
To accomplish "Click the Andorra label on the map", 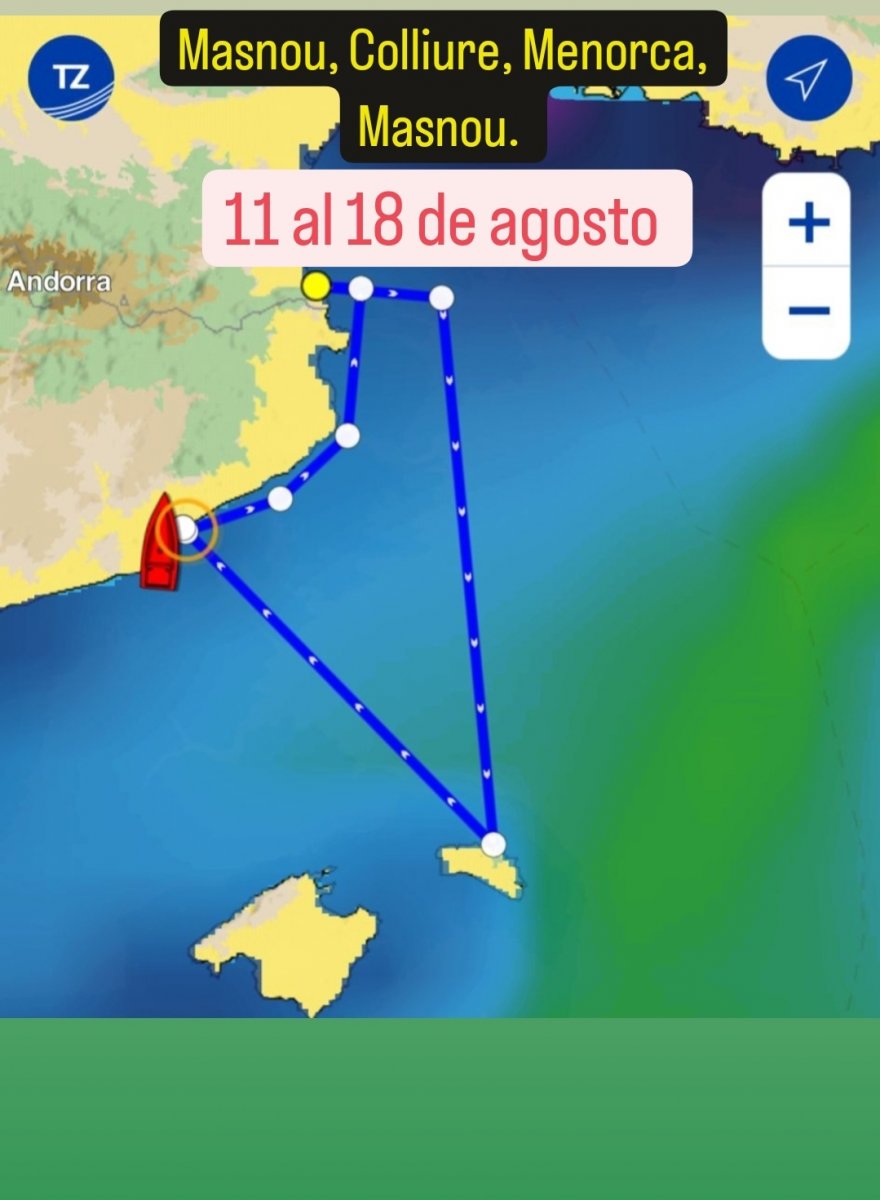I will pyautogui.click(x=62, y=284).
